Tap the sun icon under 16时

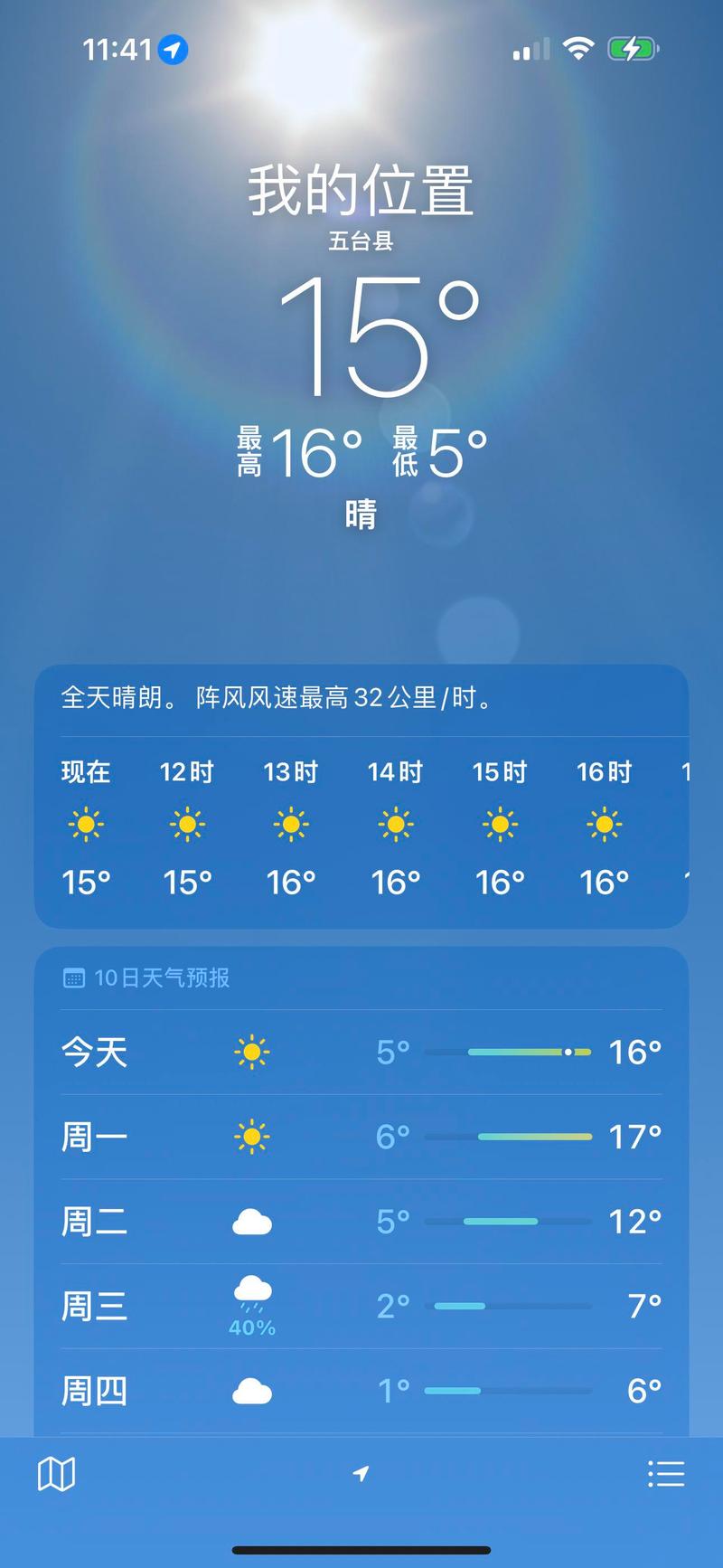coord(604,824)
